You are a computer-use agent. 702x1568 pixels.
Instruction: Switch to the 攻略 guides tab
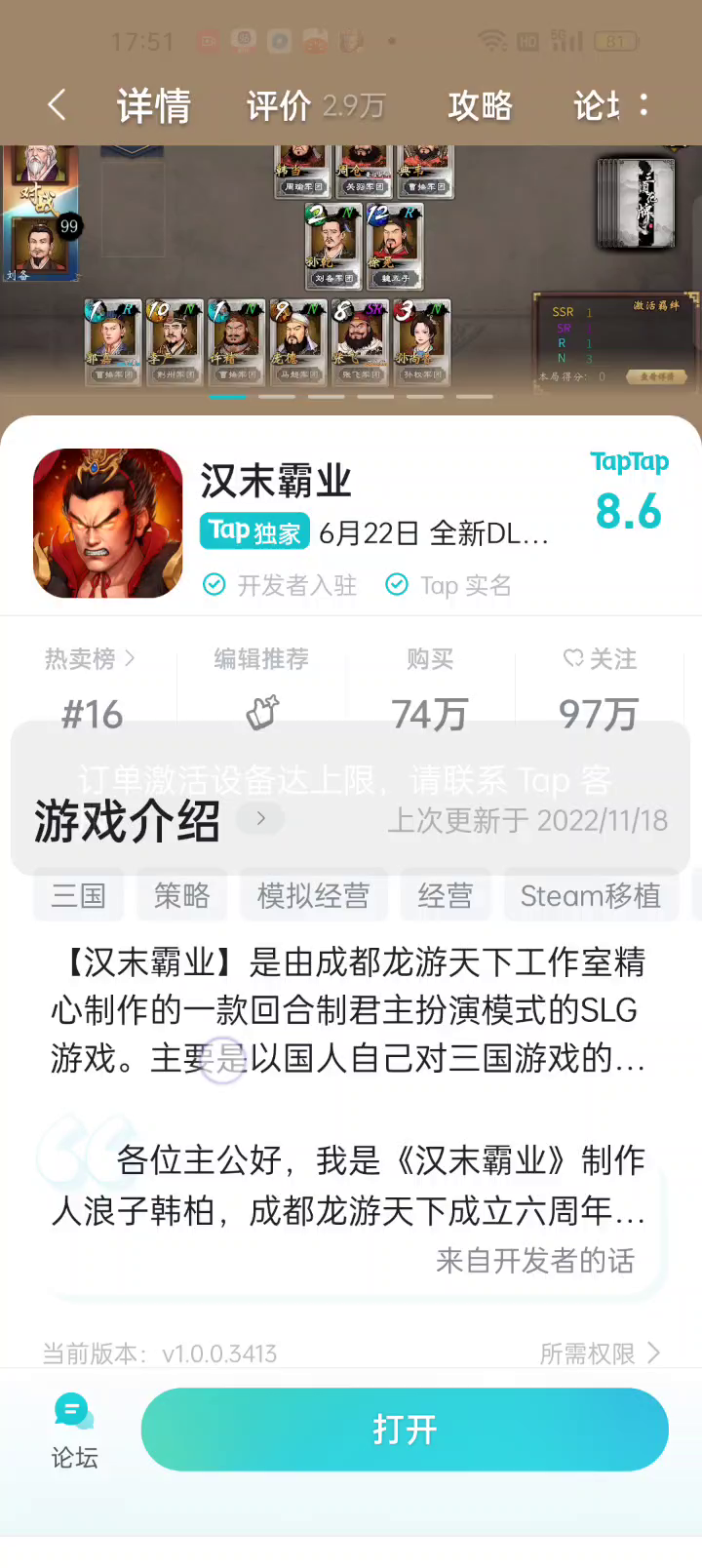click(x=480, y=105)
